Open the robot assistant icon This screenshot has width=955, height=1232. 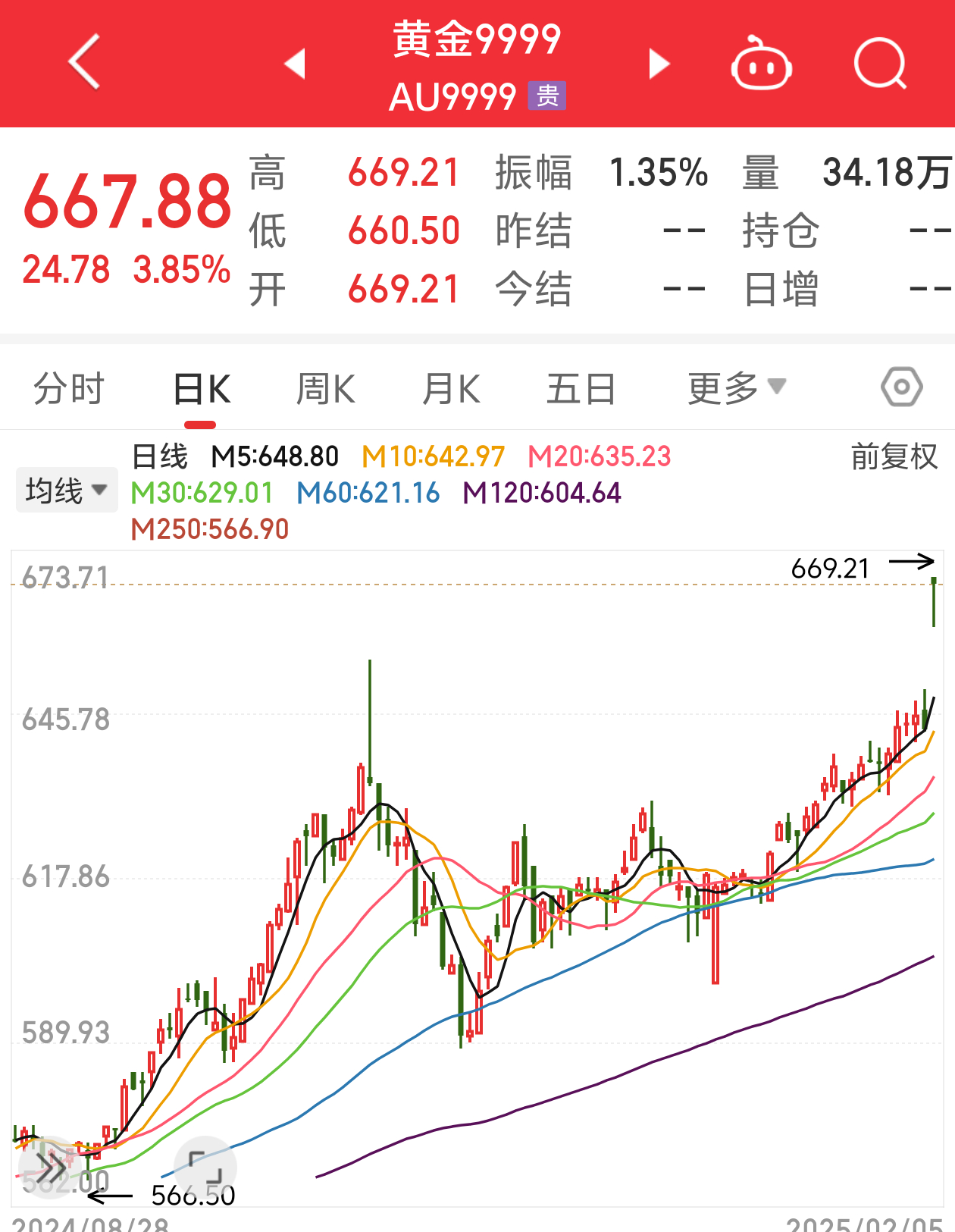point(761,64)
